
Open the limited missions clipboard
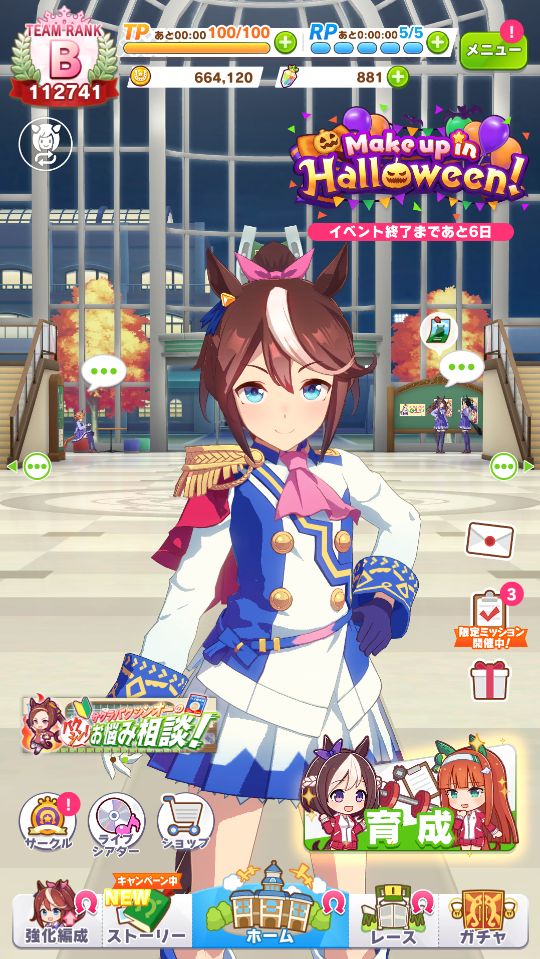(x=490, y=616)
